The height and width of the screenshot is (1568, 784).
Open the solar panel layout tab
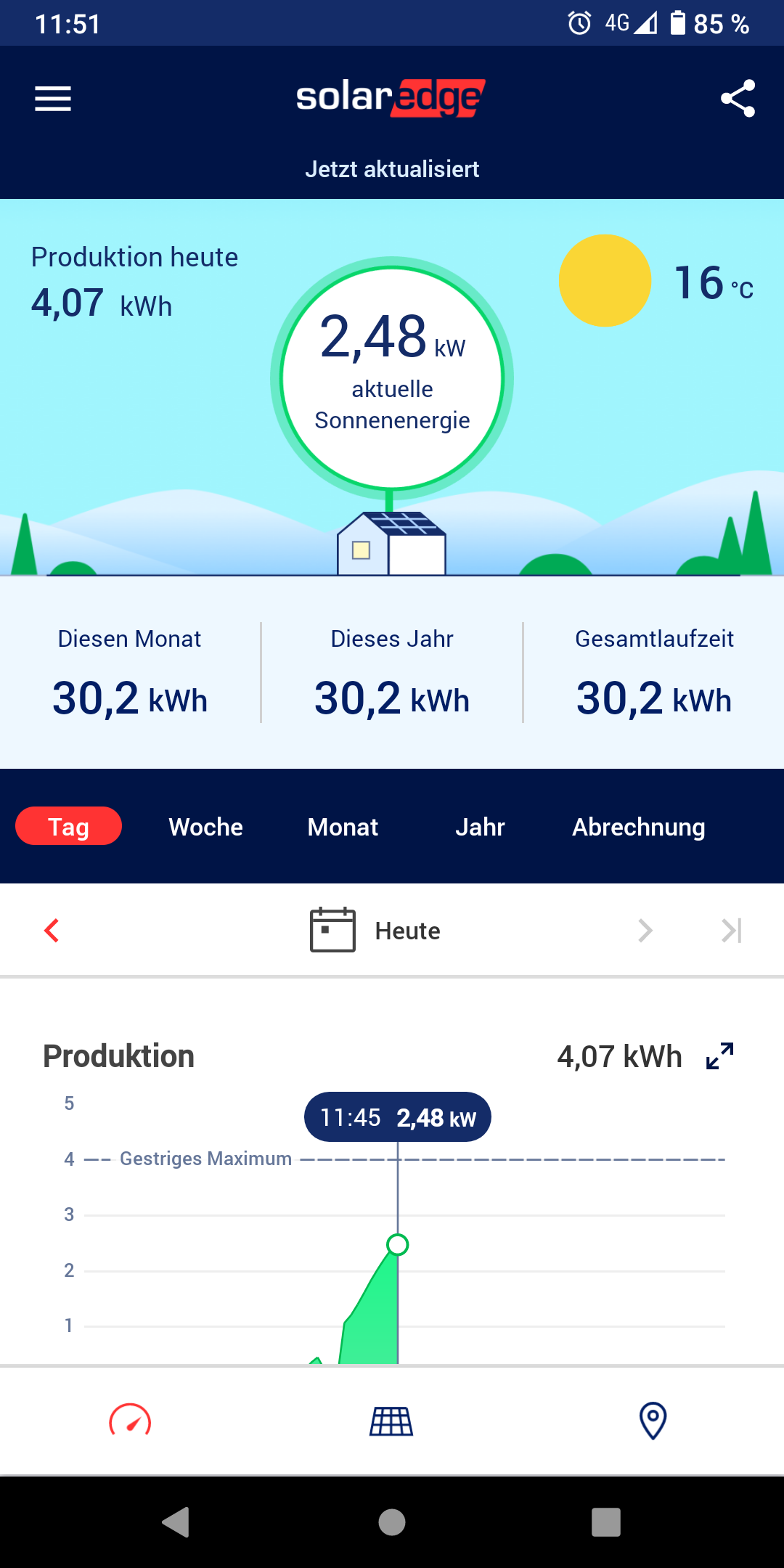point(391,1421)
